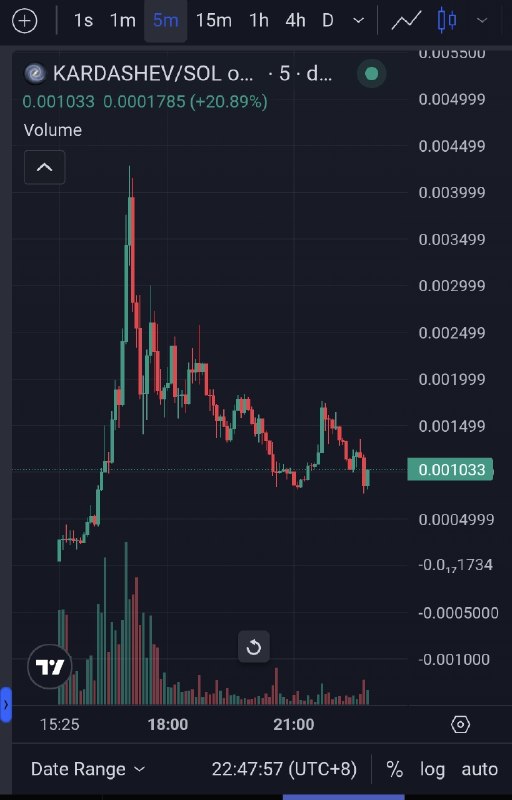Image resolution: width=512 pixels, height=800 pixels.
Task: Switch to the daily D timeframe
Action: [x=327, y=21]
